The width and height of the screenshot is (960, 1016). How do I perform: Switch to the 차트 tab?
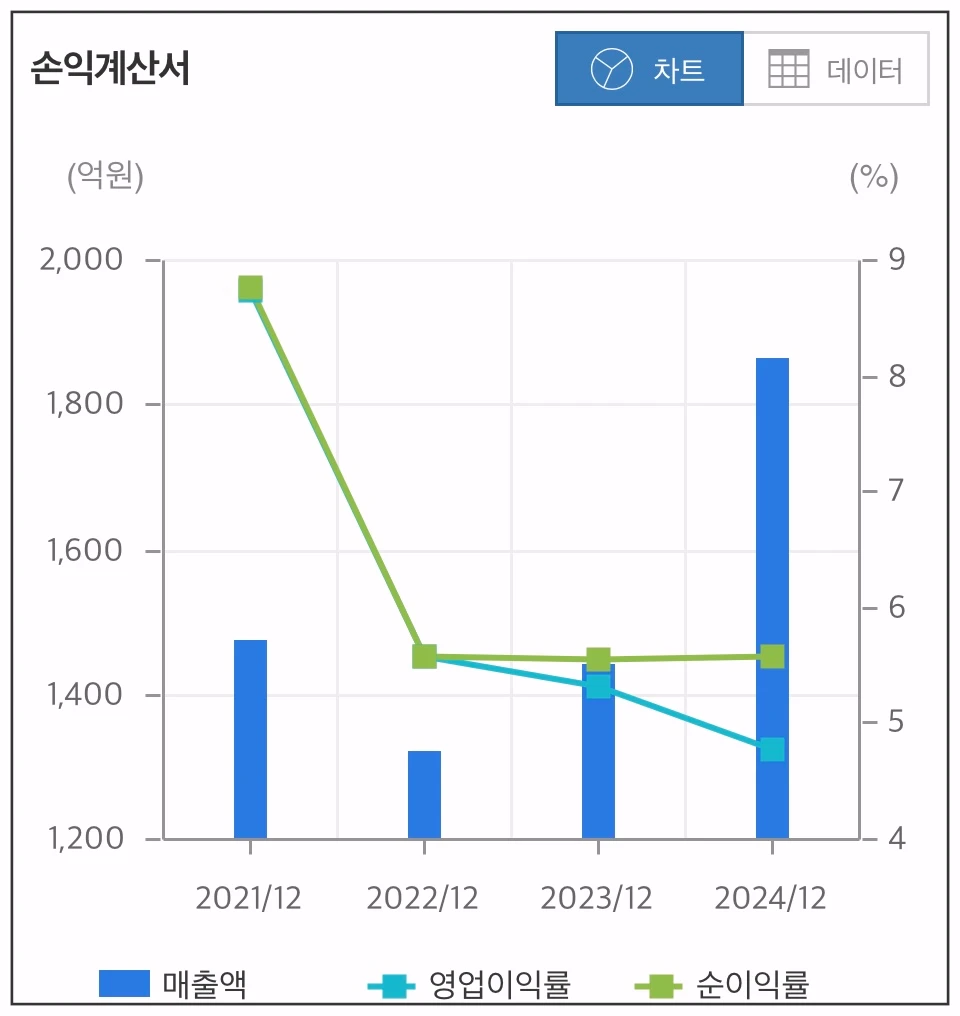pos(650,70)
